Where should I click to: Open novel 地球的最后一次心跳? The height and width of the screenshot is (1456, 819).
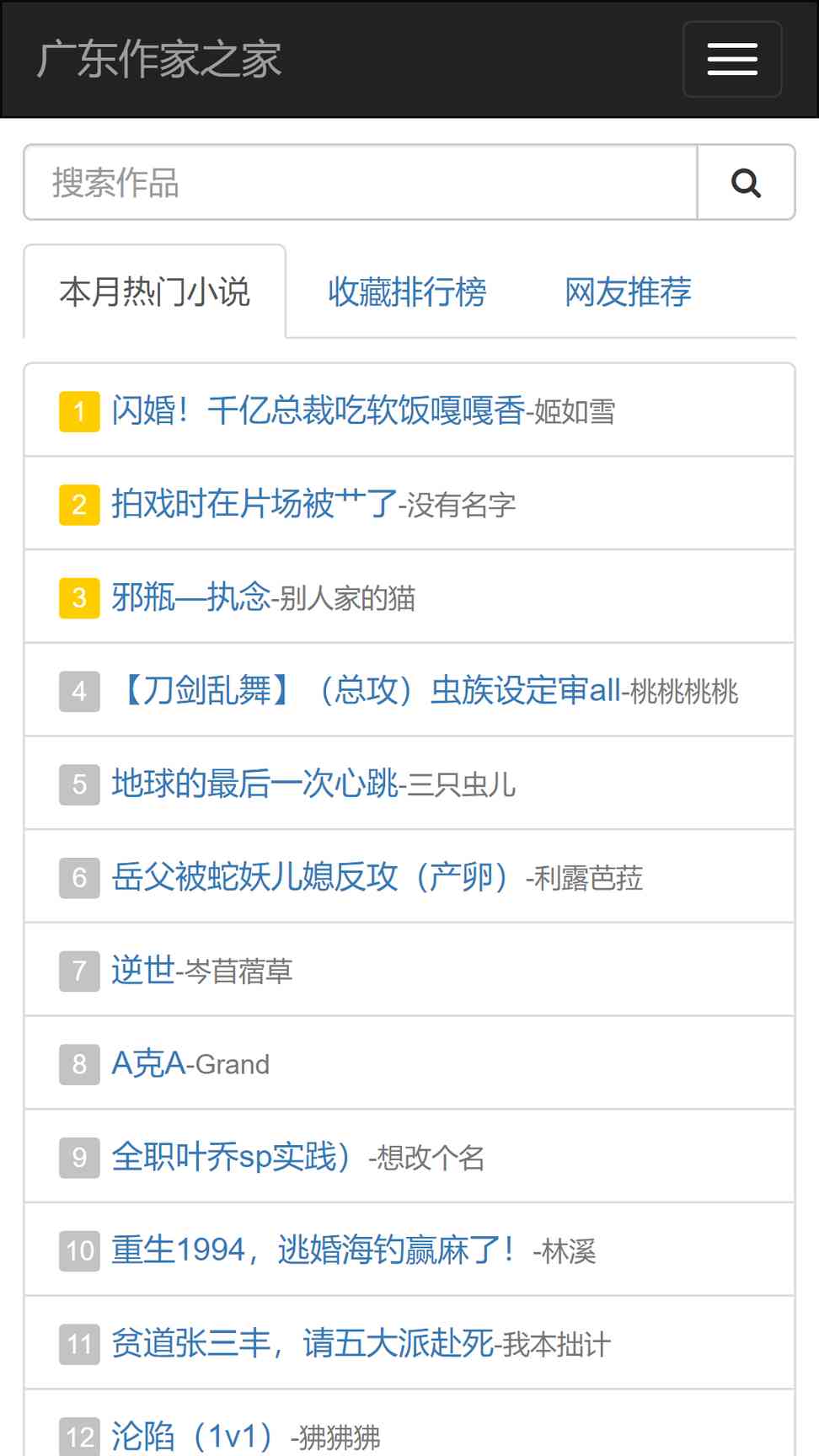(254, 784)
